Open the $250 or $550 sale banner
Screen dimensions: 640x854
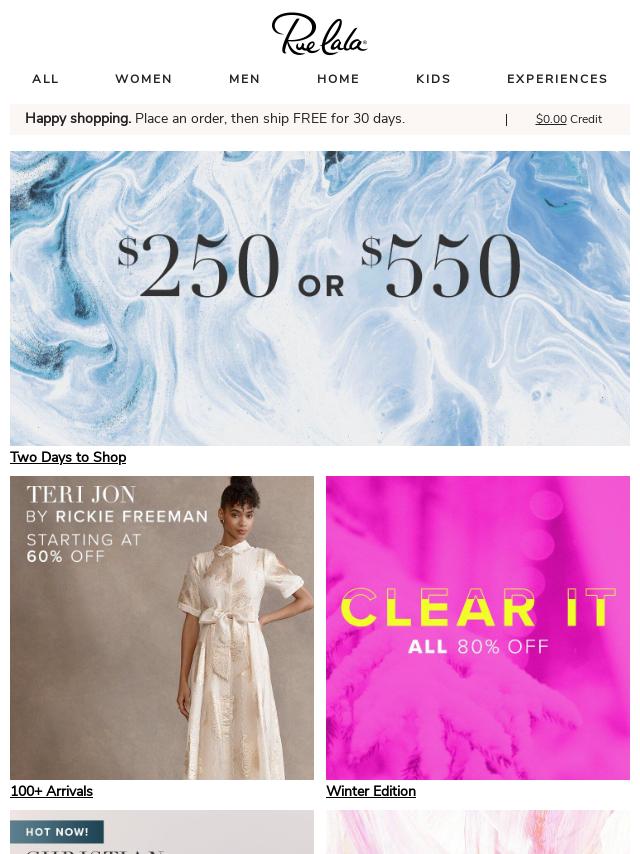click(320, 298)
